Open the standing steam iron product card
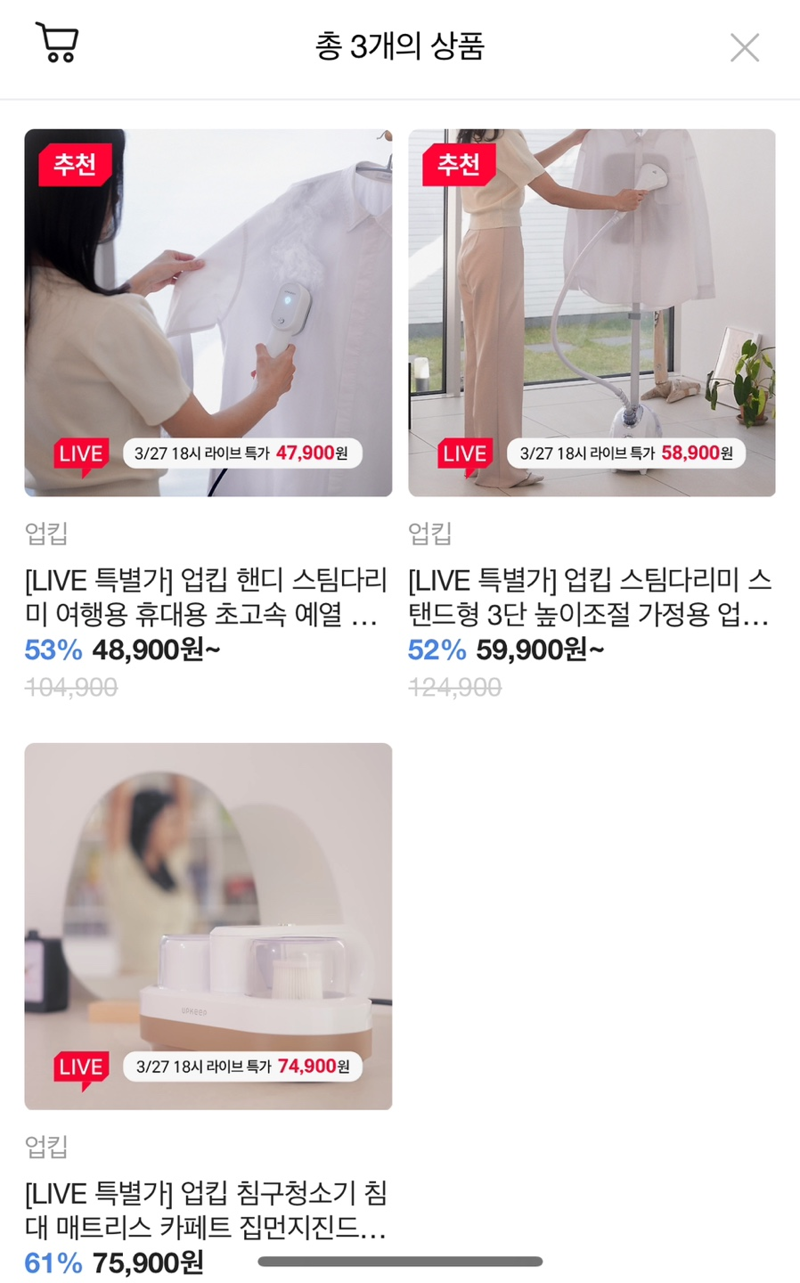 (591, 313)
